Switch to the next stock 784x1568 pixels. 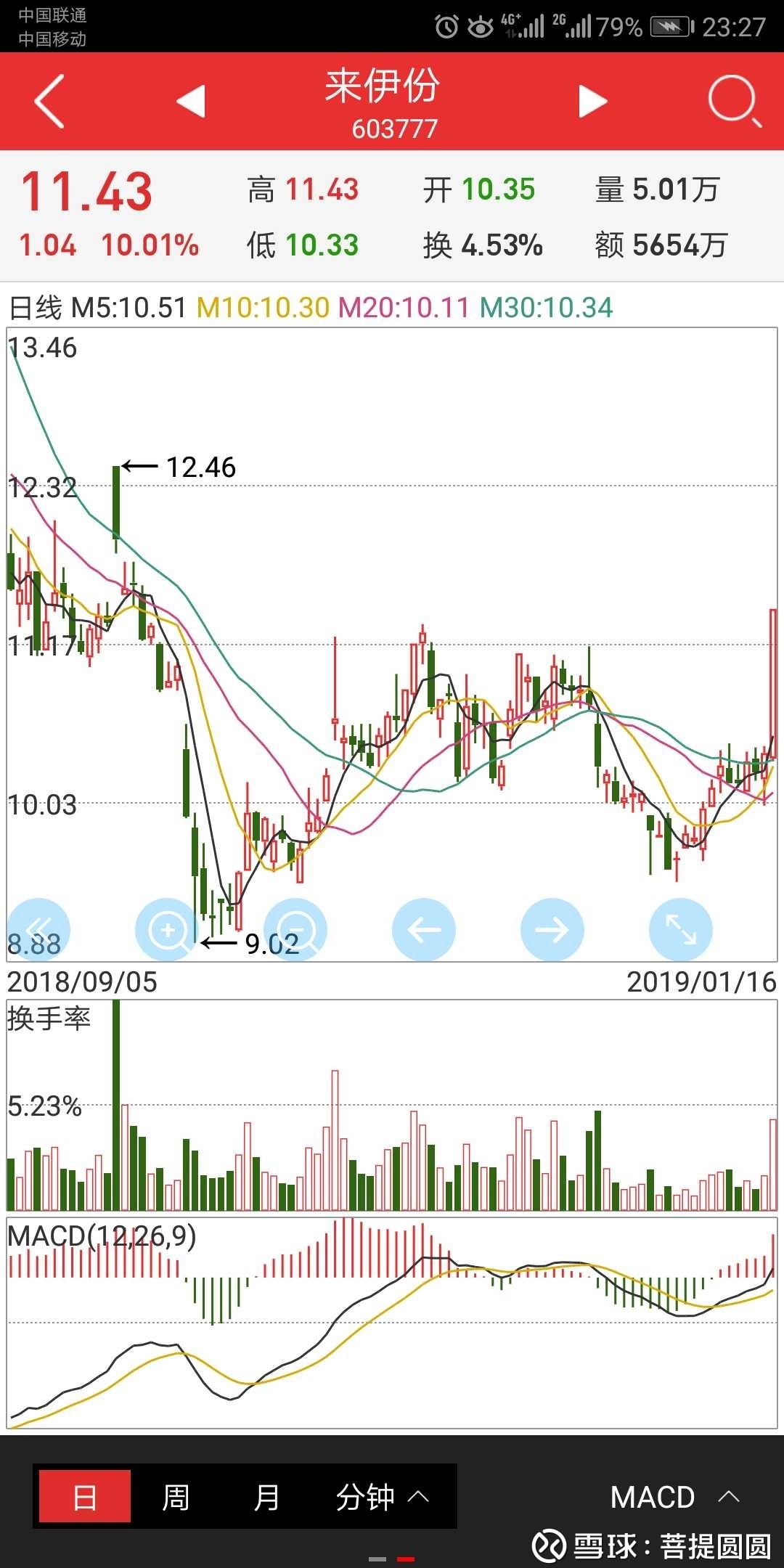tap(592, 101)
